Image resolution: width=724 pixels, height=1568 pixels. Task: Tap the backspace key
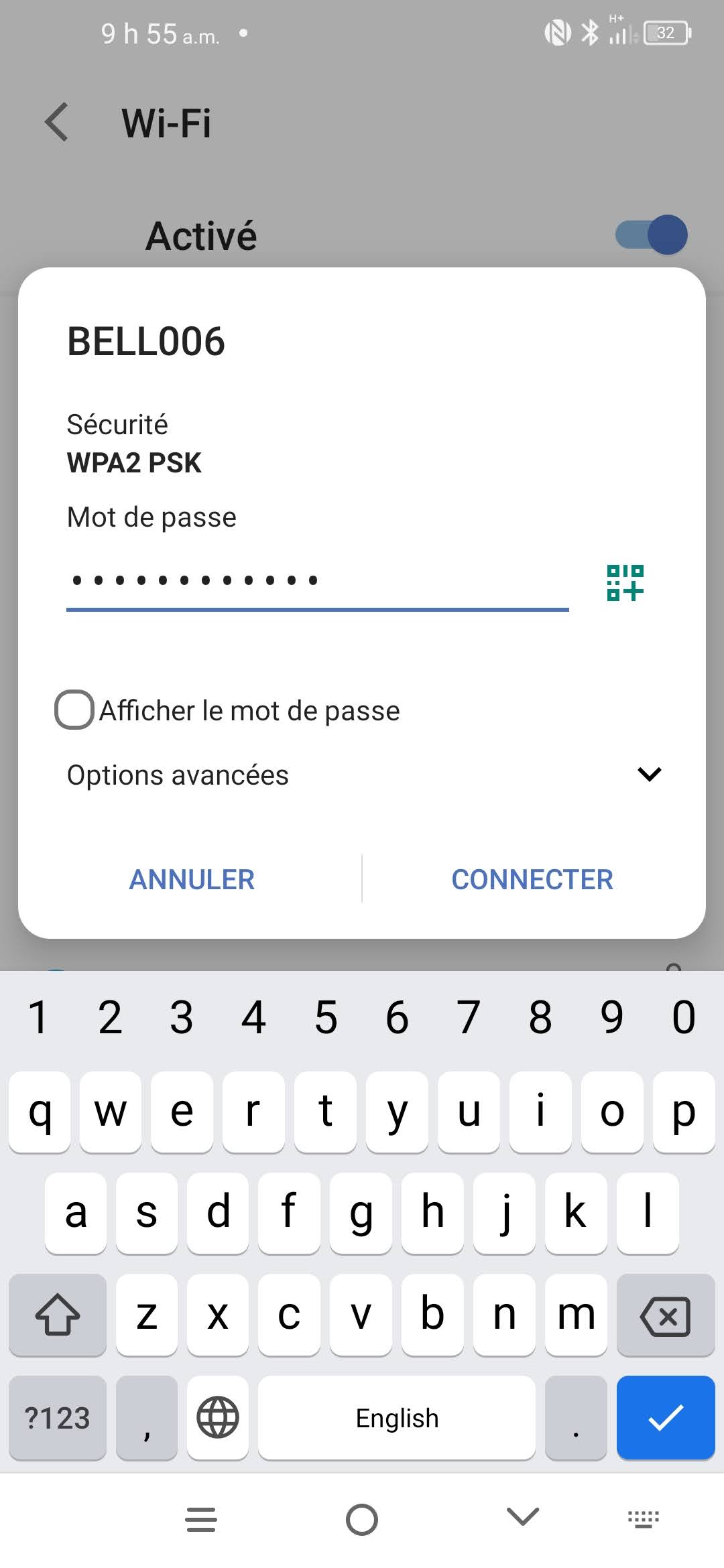pos(666,1315)
